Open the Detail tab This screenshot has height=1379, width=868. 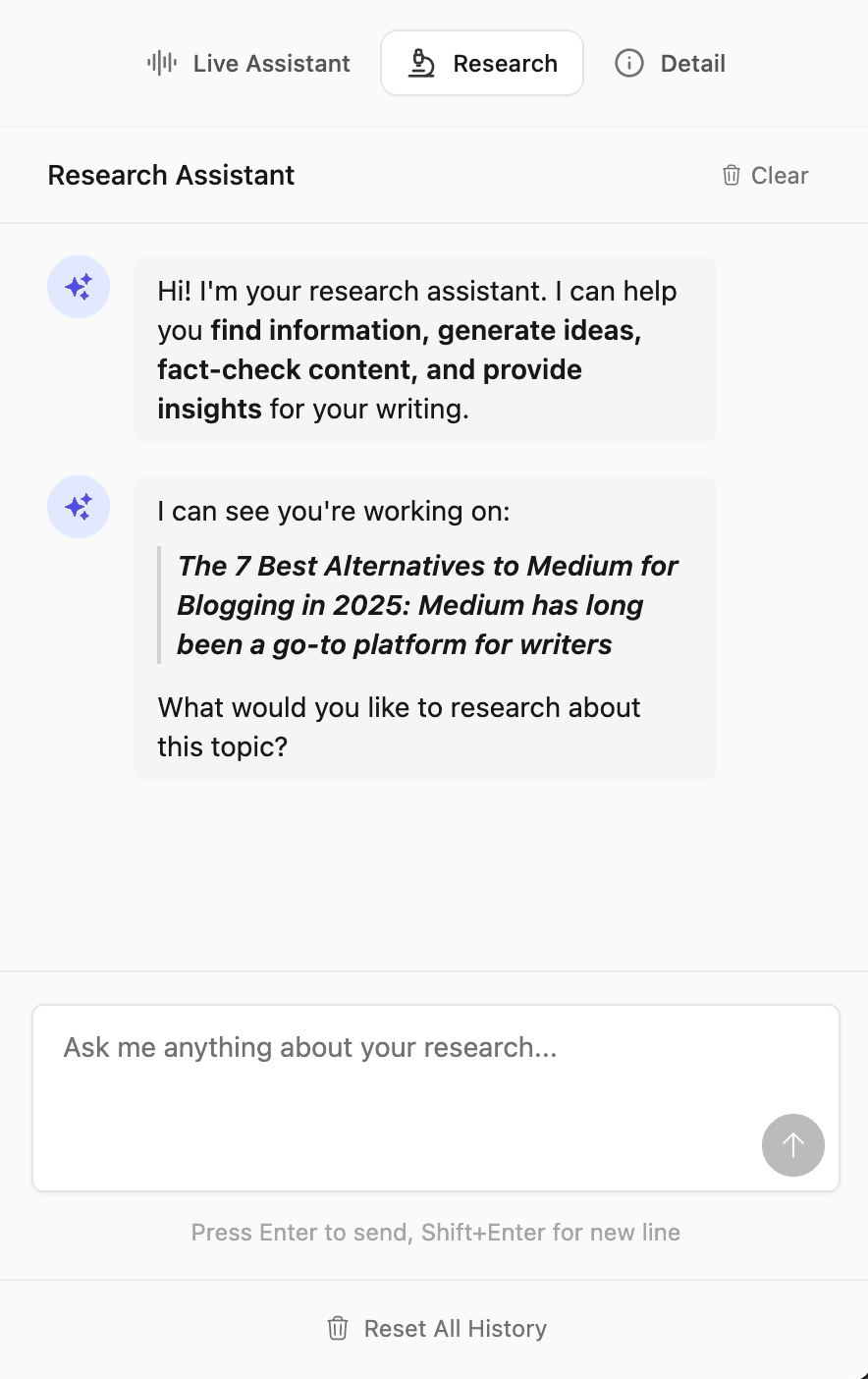pyautogui.click(x=670, y=63)
